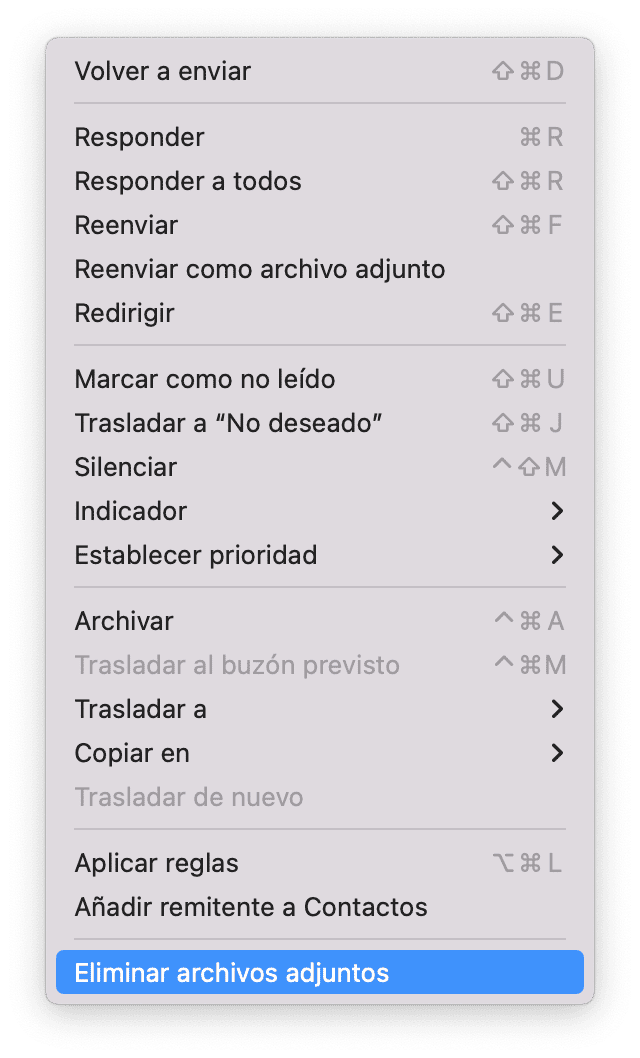This screenshot has width=640, height=1058.
Task: Choose Añadir remitente a Contactos
Action: pos(320,907)
